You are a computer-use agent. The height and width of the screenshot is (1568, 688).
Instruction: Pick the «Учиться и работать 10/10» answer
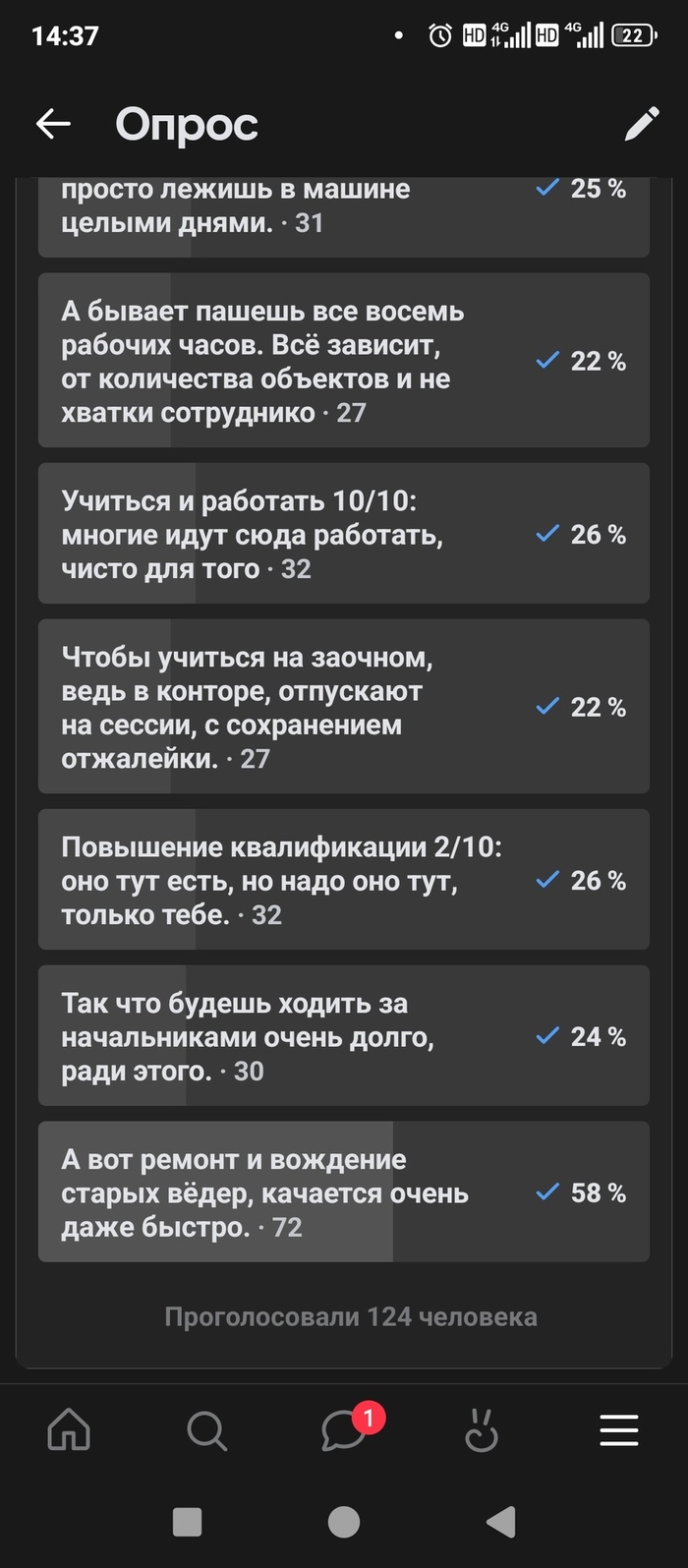(343, 534)
